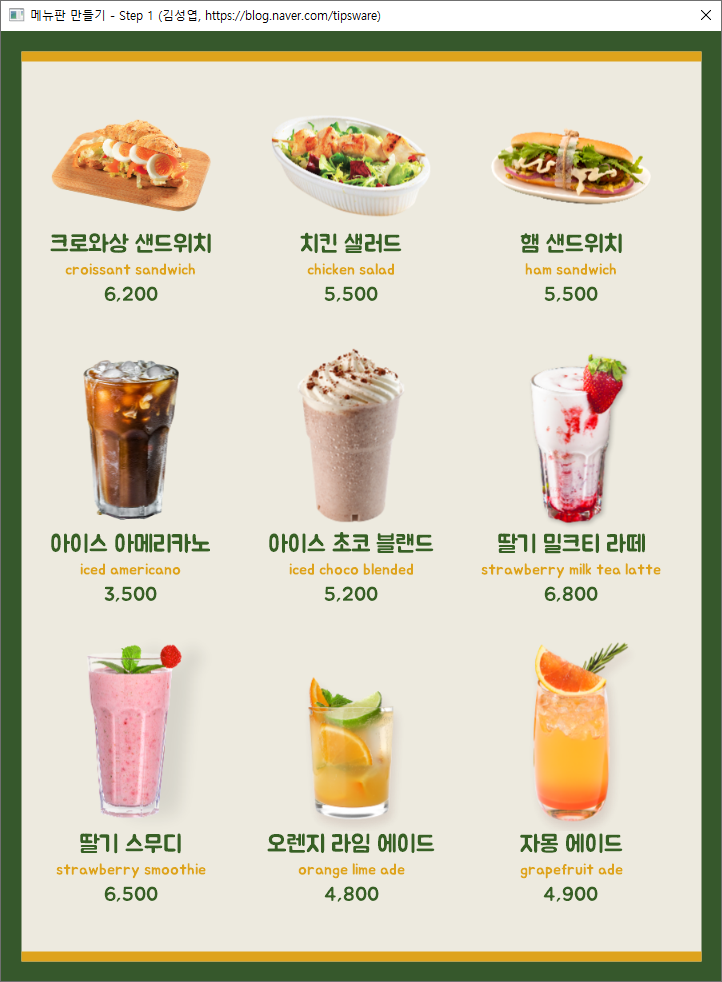This screenshot has height=982, width=722.
Task: Close the 메뉴판 만들기 window
Action: coord(705,16)
